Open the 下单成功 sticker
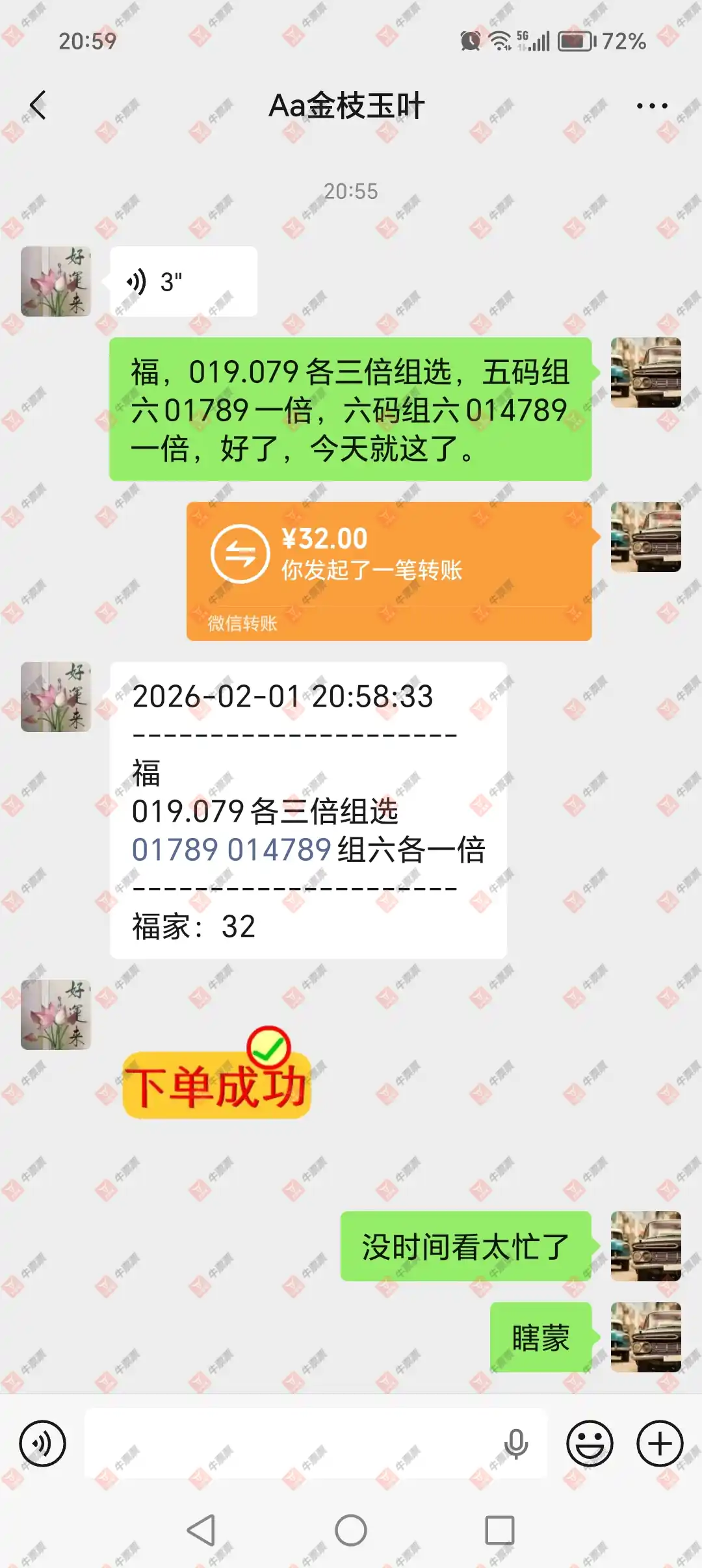 tap(217, 1075)
